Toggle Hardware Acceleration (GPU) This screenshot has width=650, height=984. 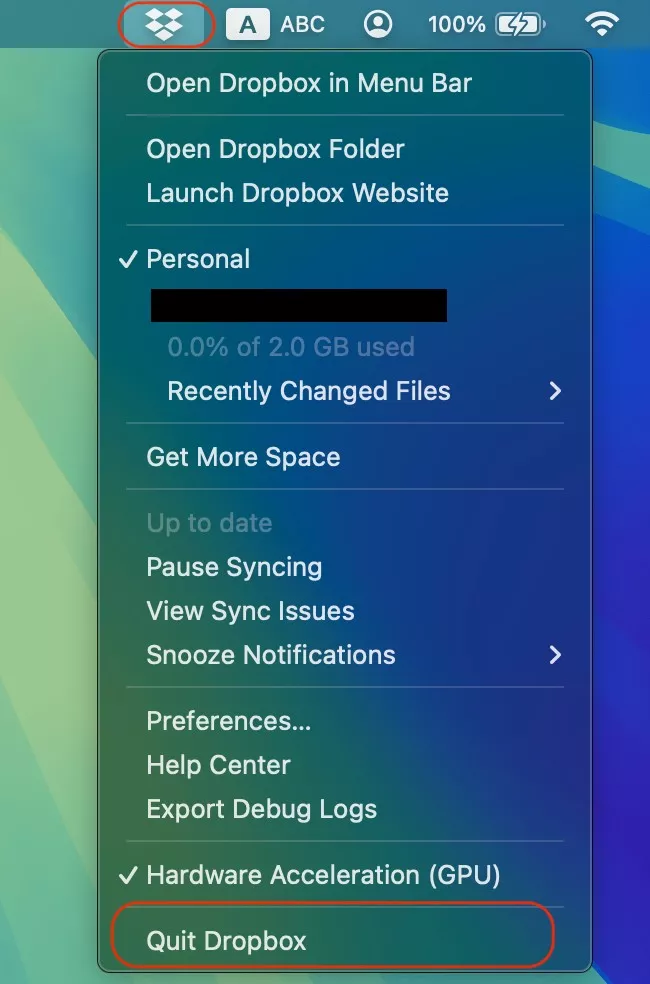point(322,875)
